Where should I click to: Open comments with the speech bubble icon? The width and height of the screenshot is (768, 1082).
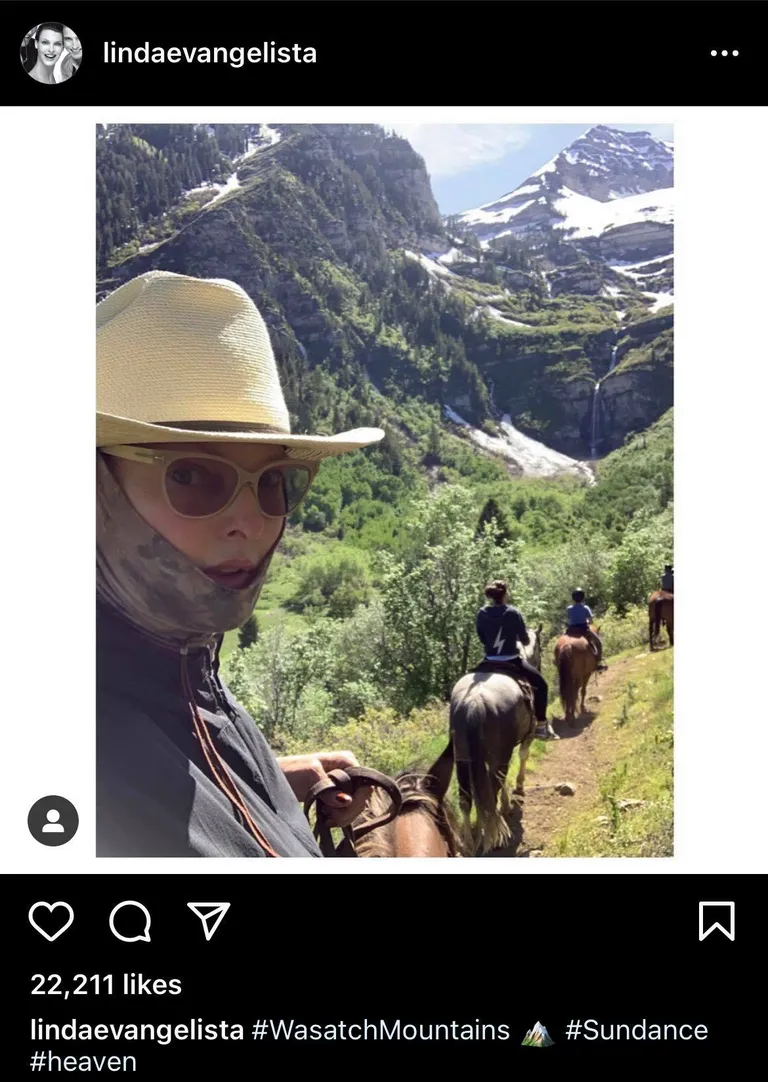(x=130, y=921)
